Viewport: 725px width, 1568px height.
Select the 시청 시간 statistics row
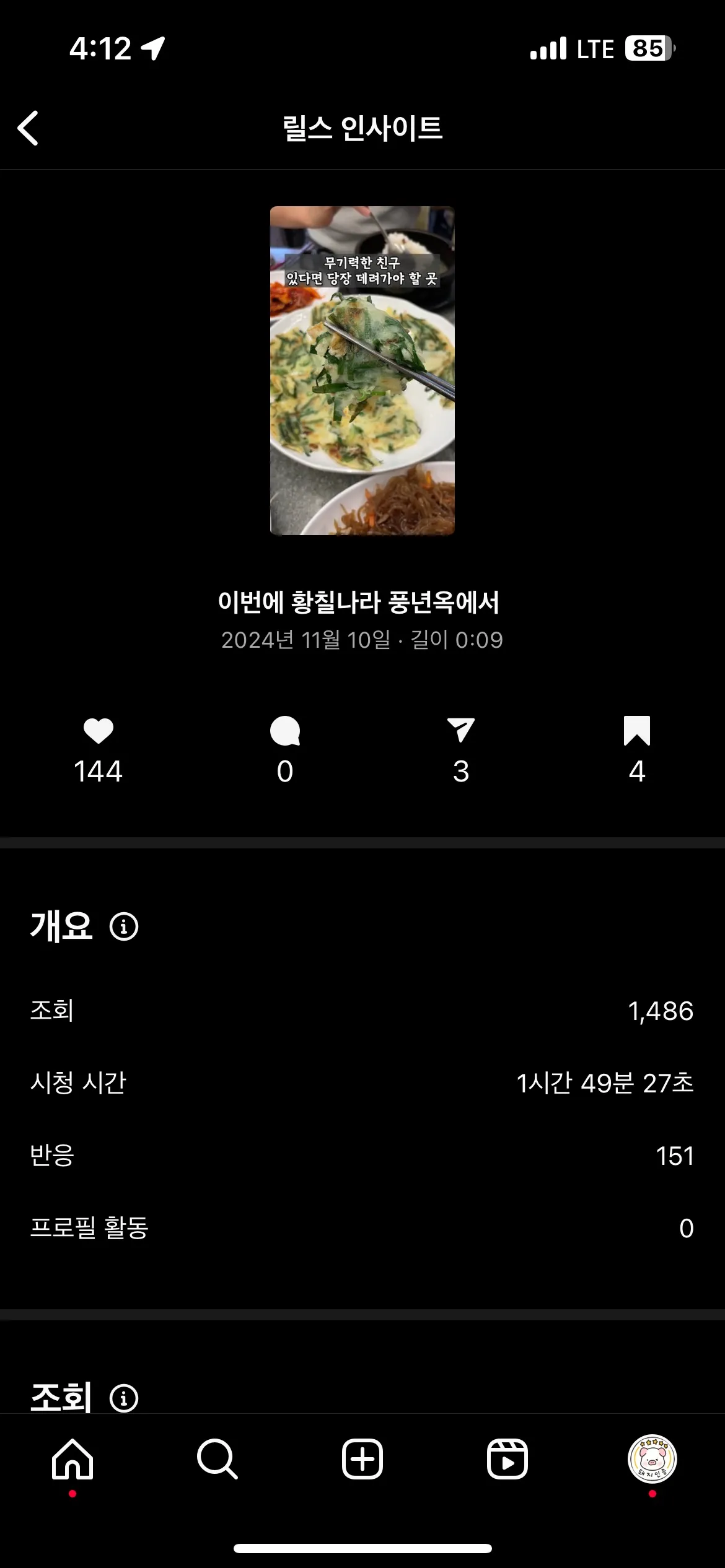pyautogui.click(x=362, y=1084)
